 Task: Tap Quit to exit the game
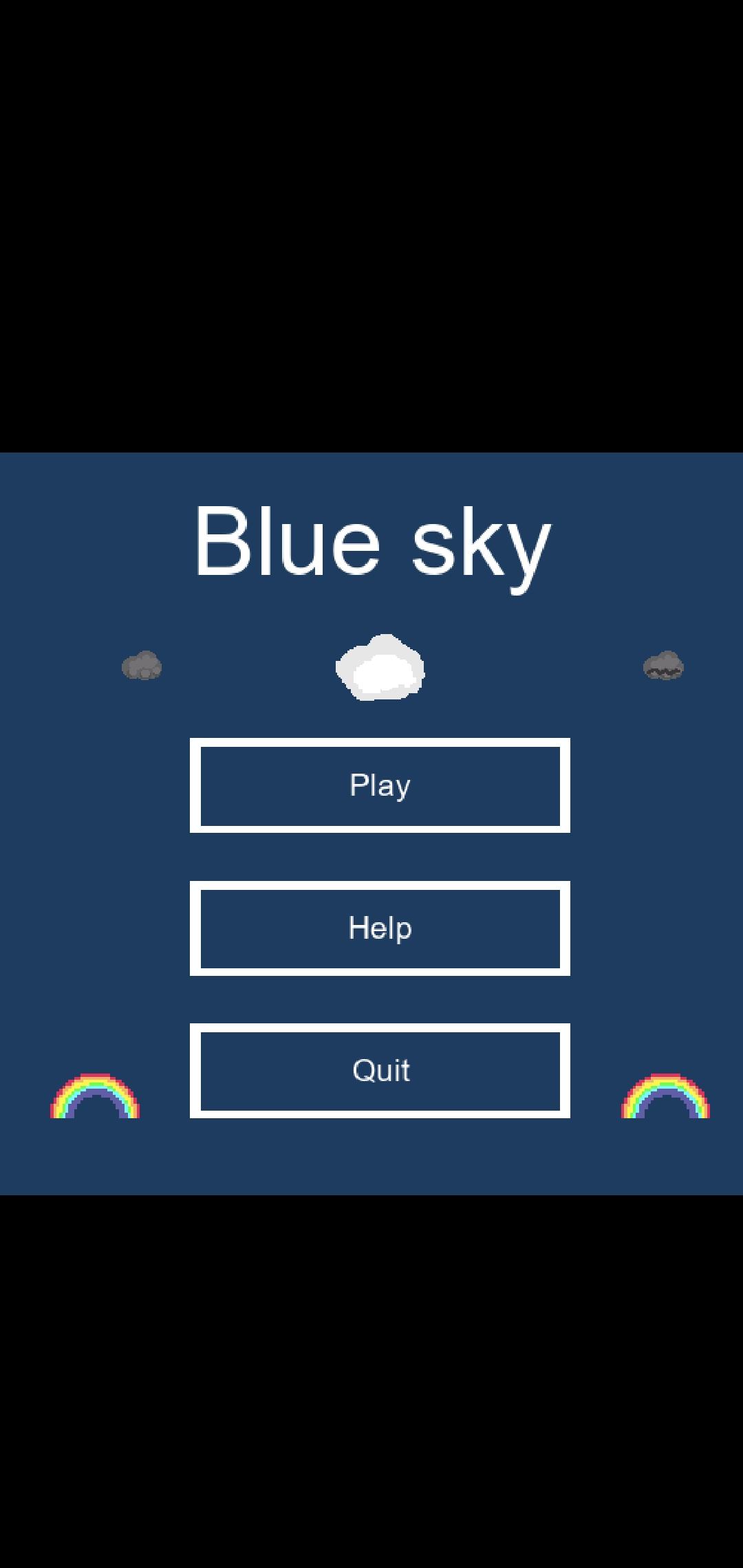[x=380, y=1070]
